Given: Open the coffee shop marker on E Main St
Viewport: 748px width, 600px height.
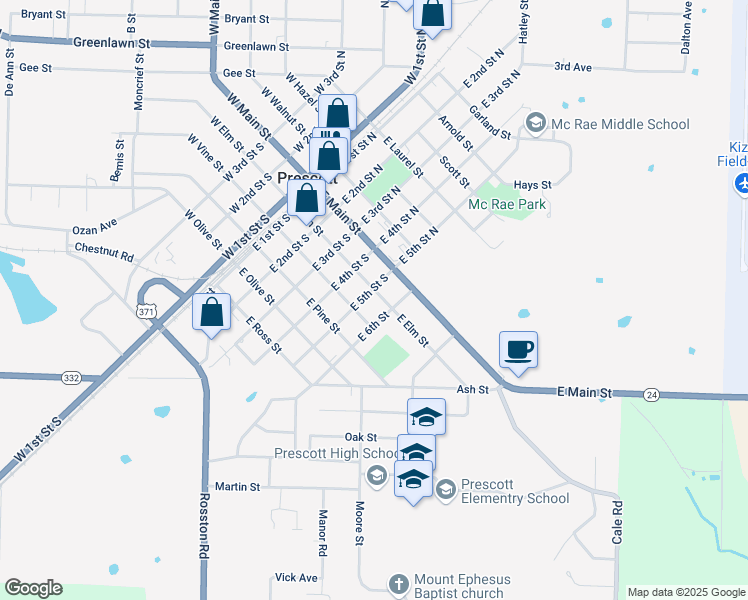Looking at the screenshot, I should (518, 351).
